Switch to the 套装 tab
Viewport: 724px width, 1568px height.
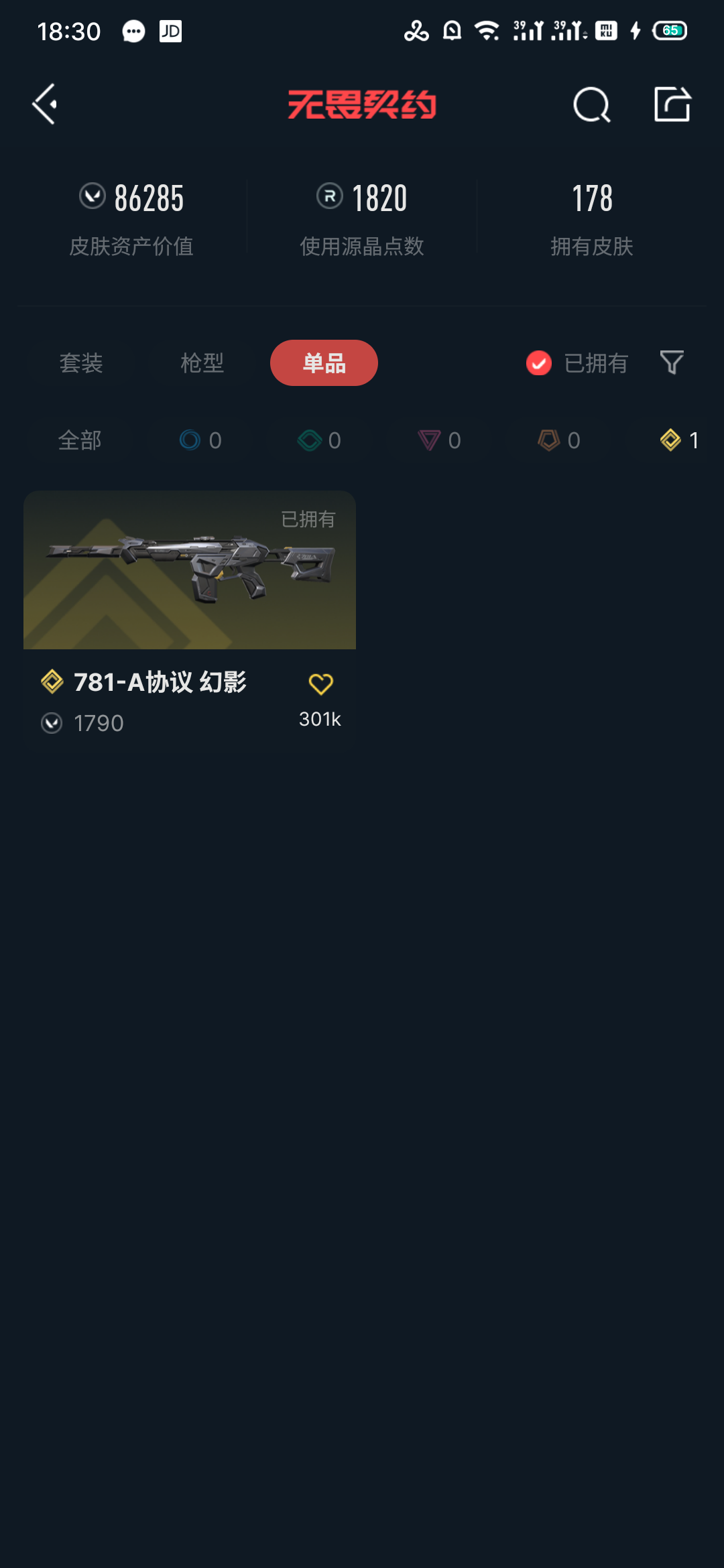click(81, 363)
